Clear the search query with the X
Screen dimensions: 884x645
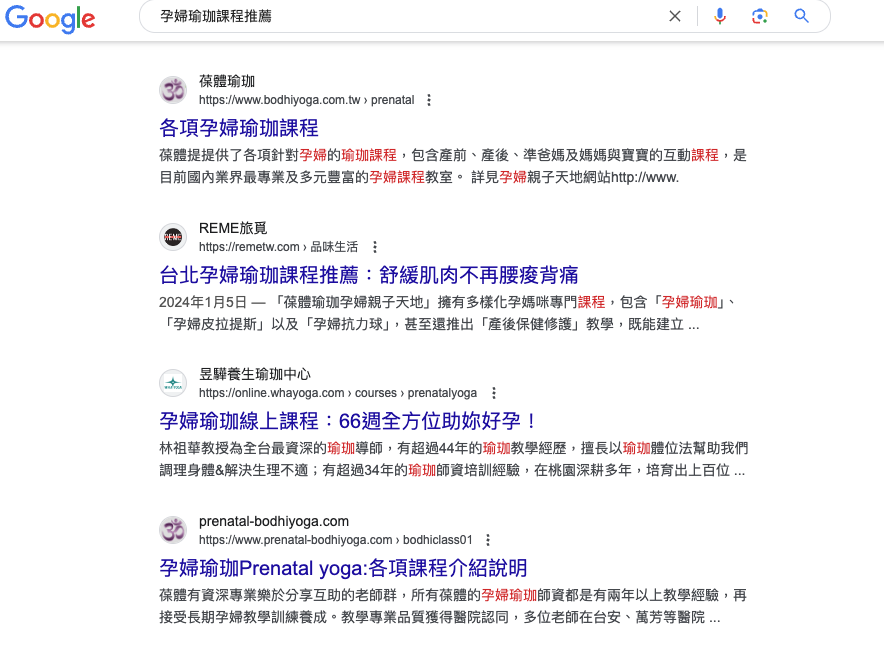point(675,16)
